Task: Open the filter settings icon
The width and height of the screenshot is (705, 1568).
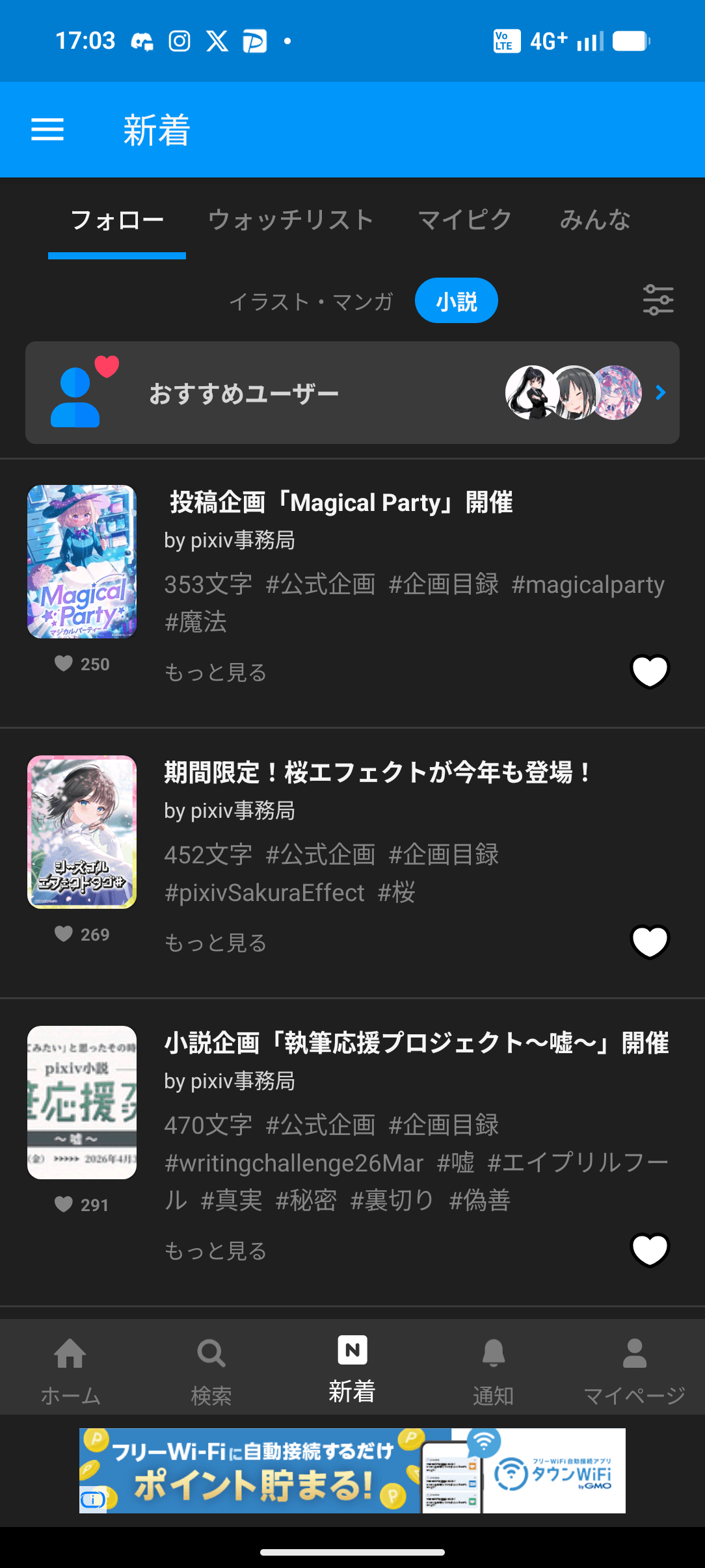Action: pos(658,300)
